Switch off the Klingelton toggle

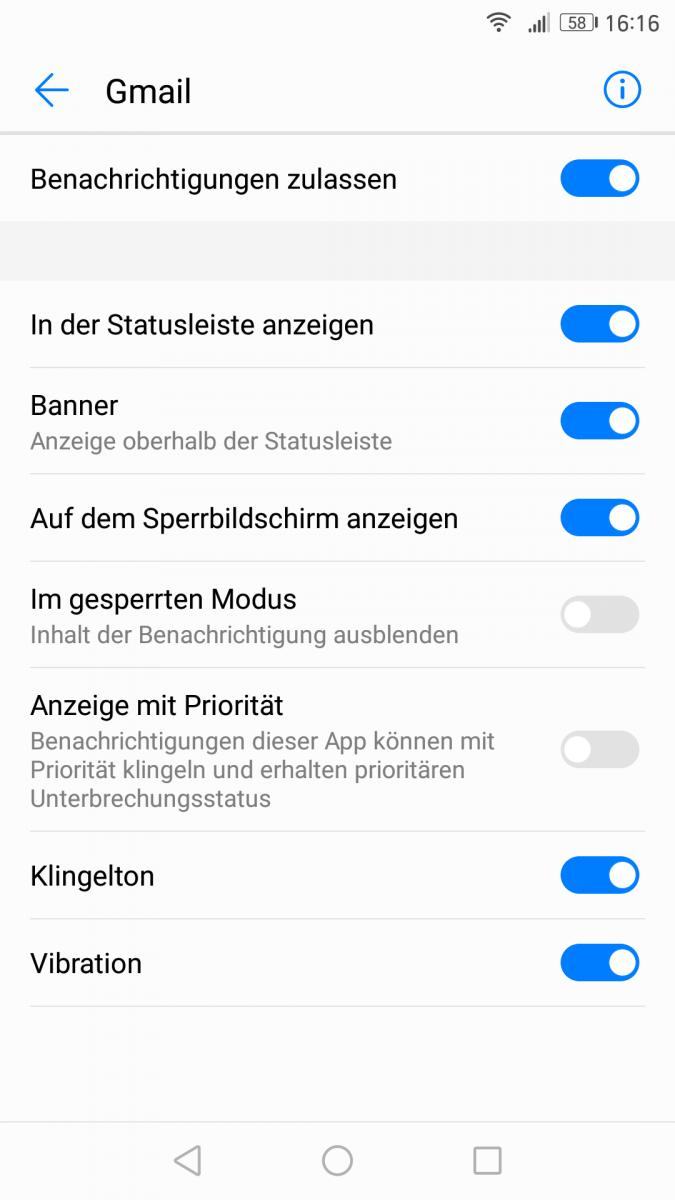coord(599,875)
